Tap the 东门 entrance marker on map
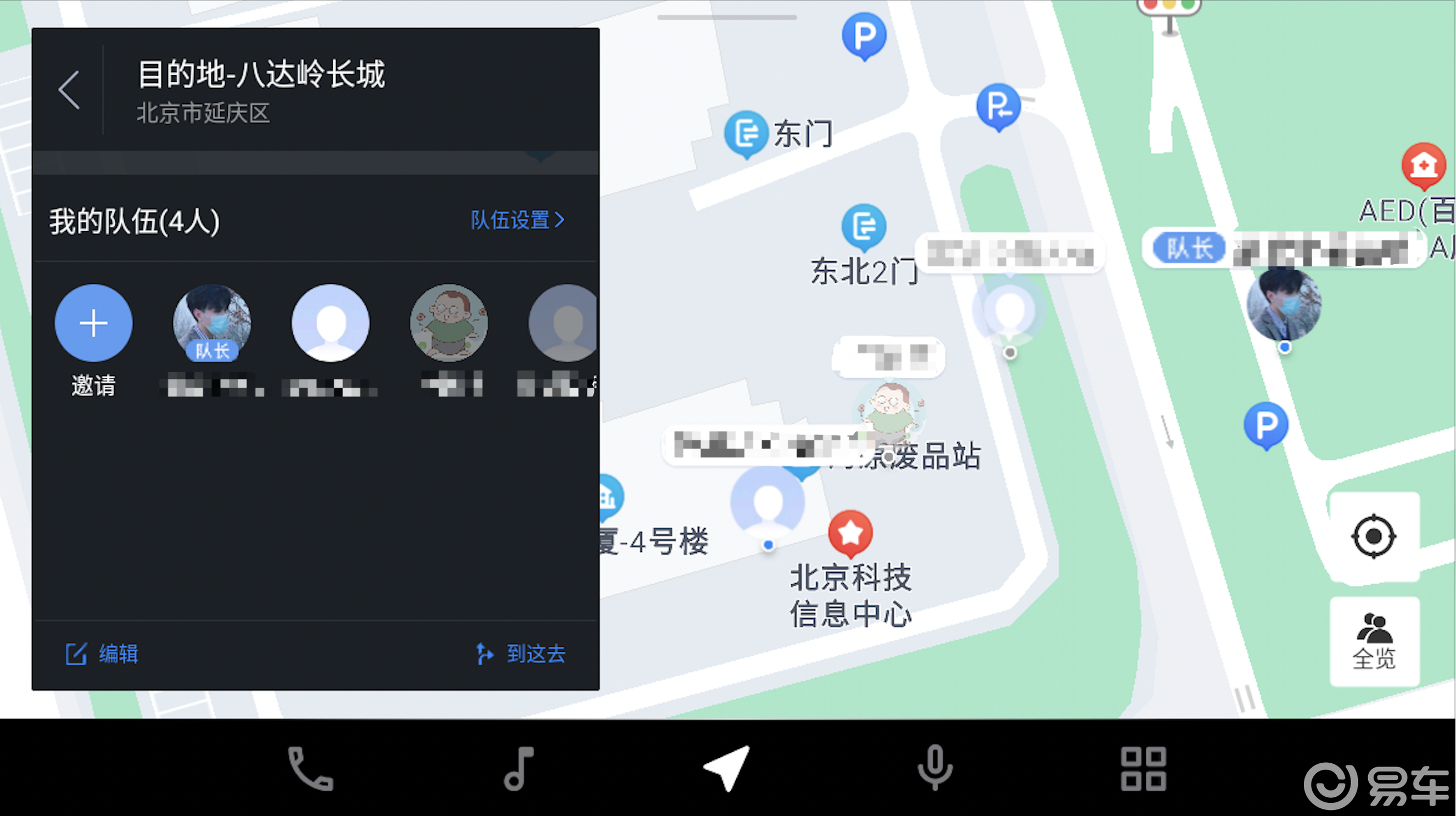The width and height of the screenshot is (1456, 816). [x=746, y=133]
